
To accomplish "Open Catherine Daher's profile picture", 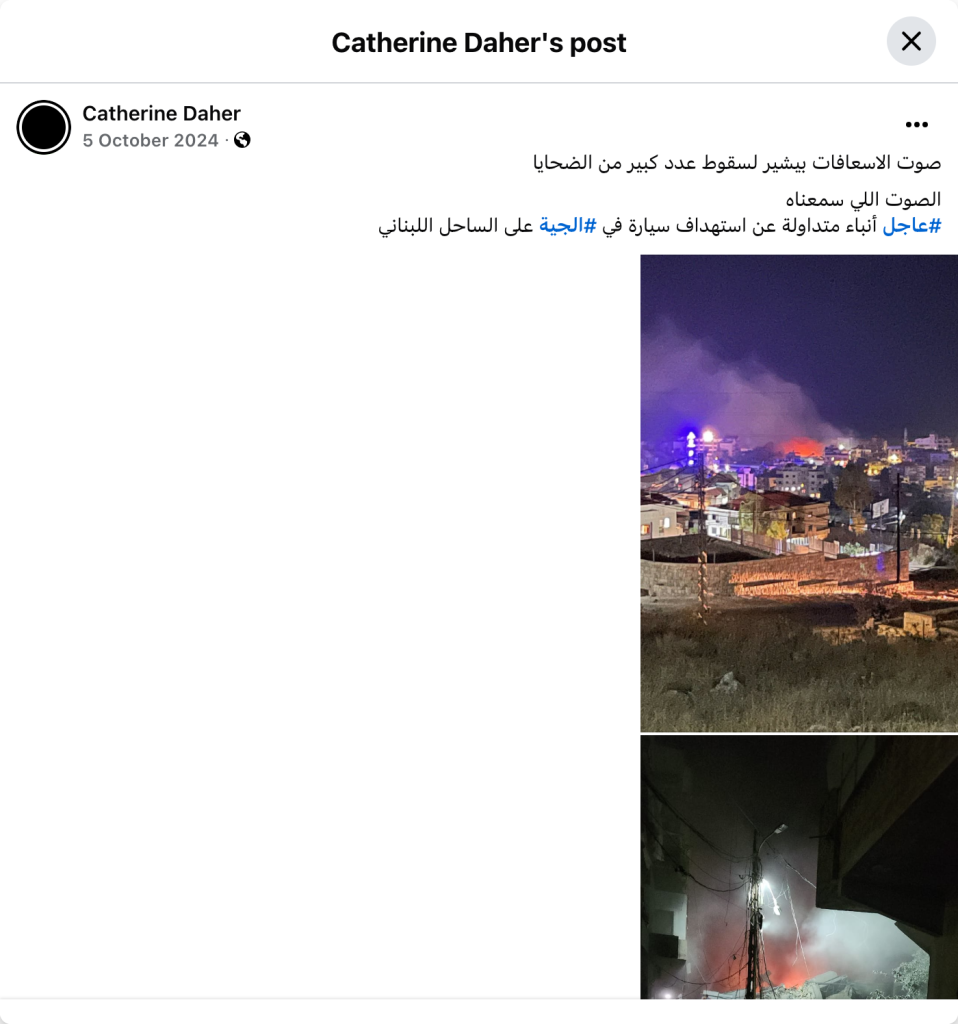I will click(x=44, y=128).
